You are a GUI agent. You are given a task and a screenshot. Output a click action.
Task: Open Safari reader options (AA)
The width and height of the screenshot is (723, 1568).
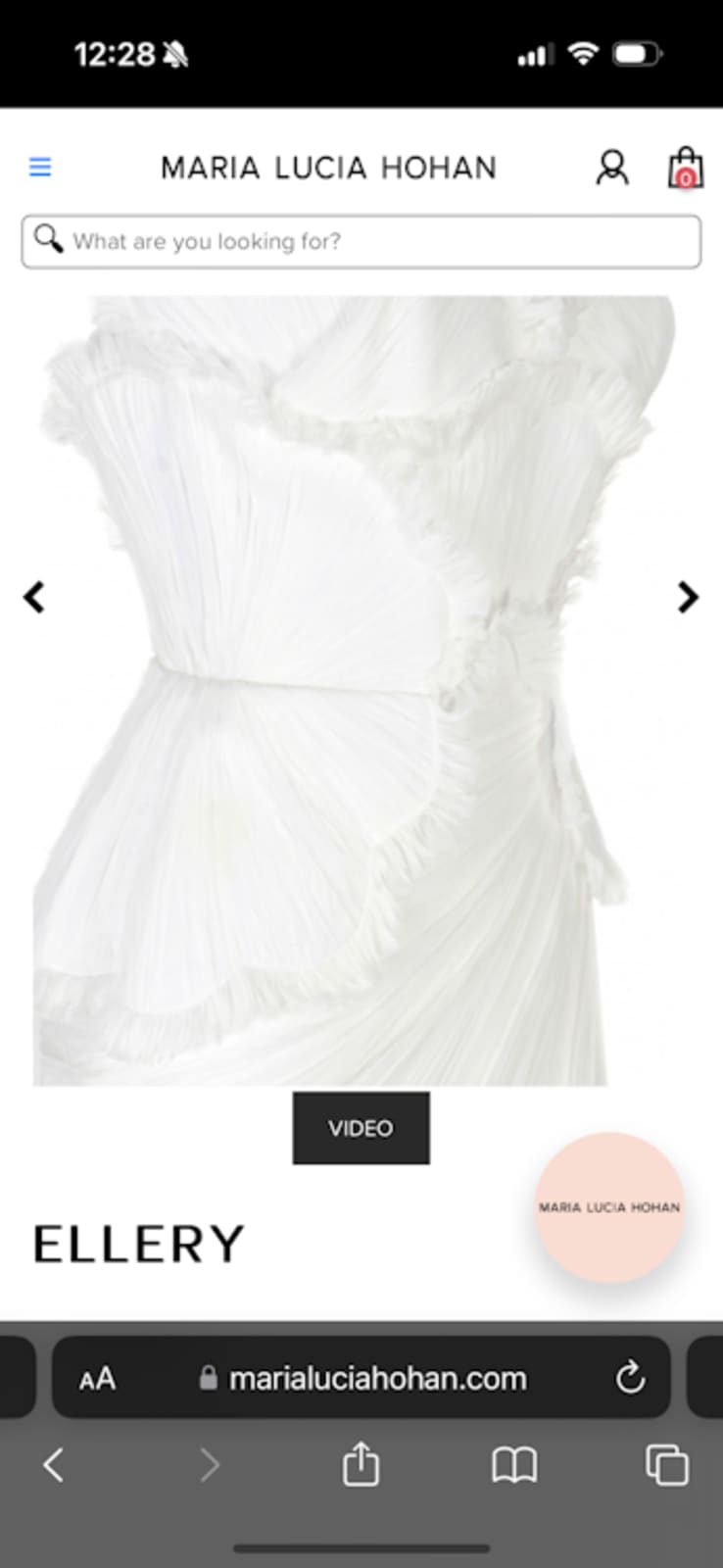tap(97, 1379)
